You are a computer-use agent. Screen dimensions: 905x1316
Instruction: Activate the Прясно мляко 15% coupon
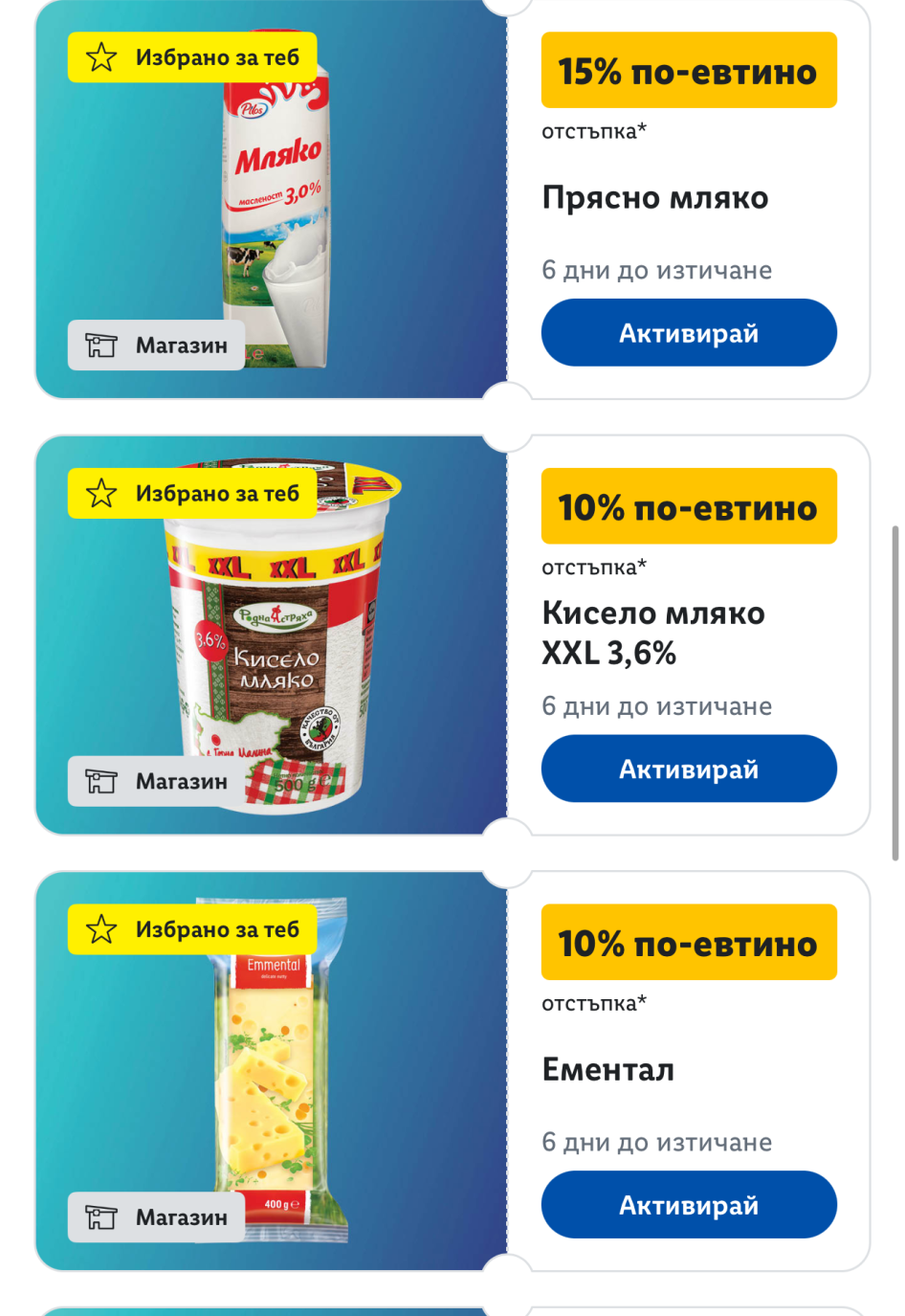688,332
